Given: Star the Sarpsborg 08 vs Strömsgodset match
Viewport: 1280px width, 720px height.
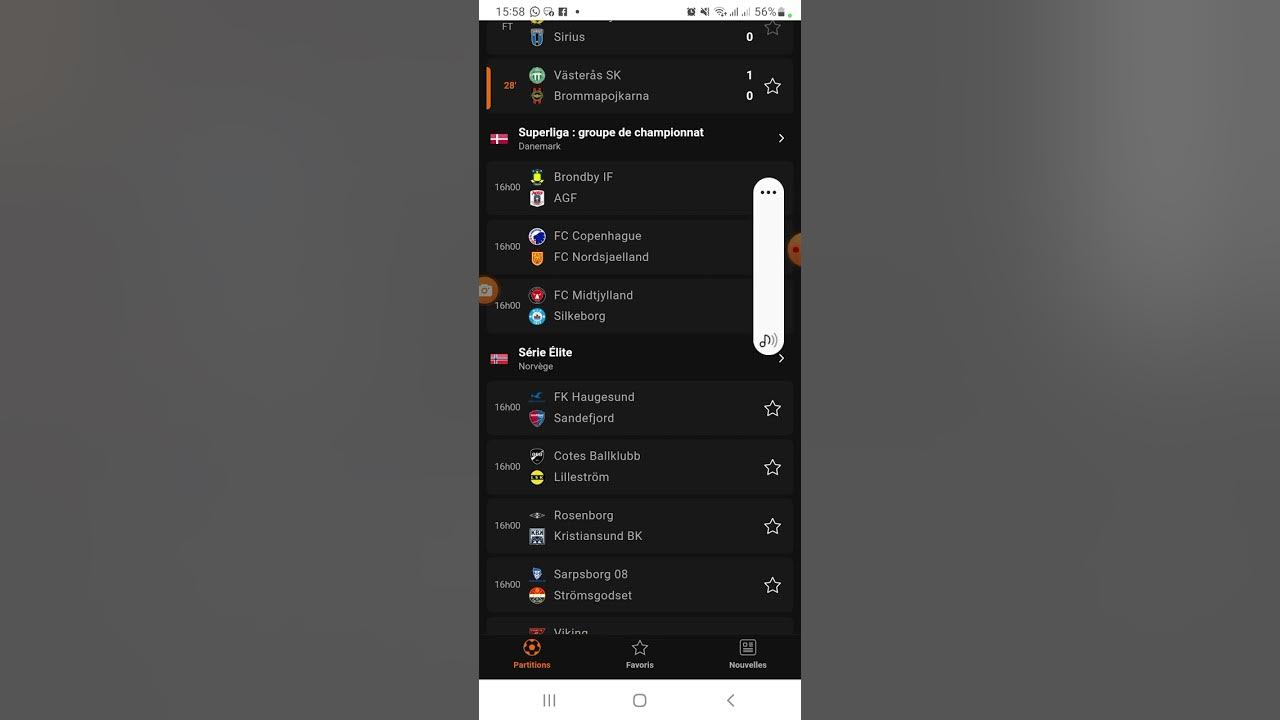Looking at the screenshot, I should tap(772, 585).
